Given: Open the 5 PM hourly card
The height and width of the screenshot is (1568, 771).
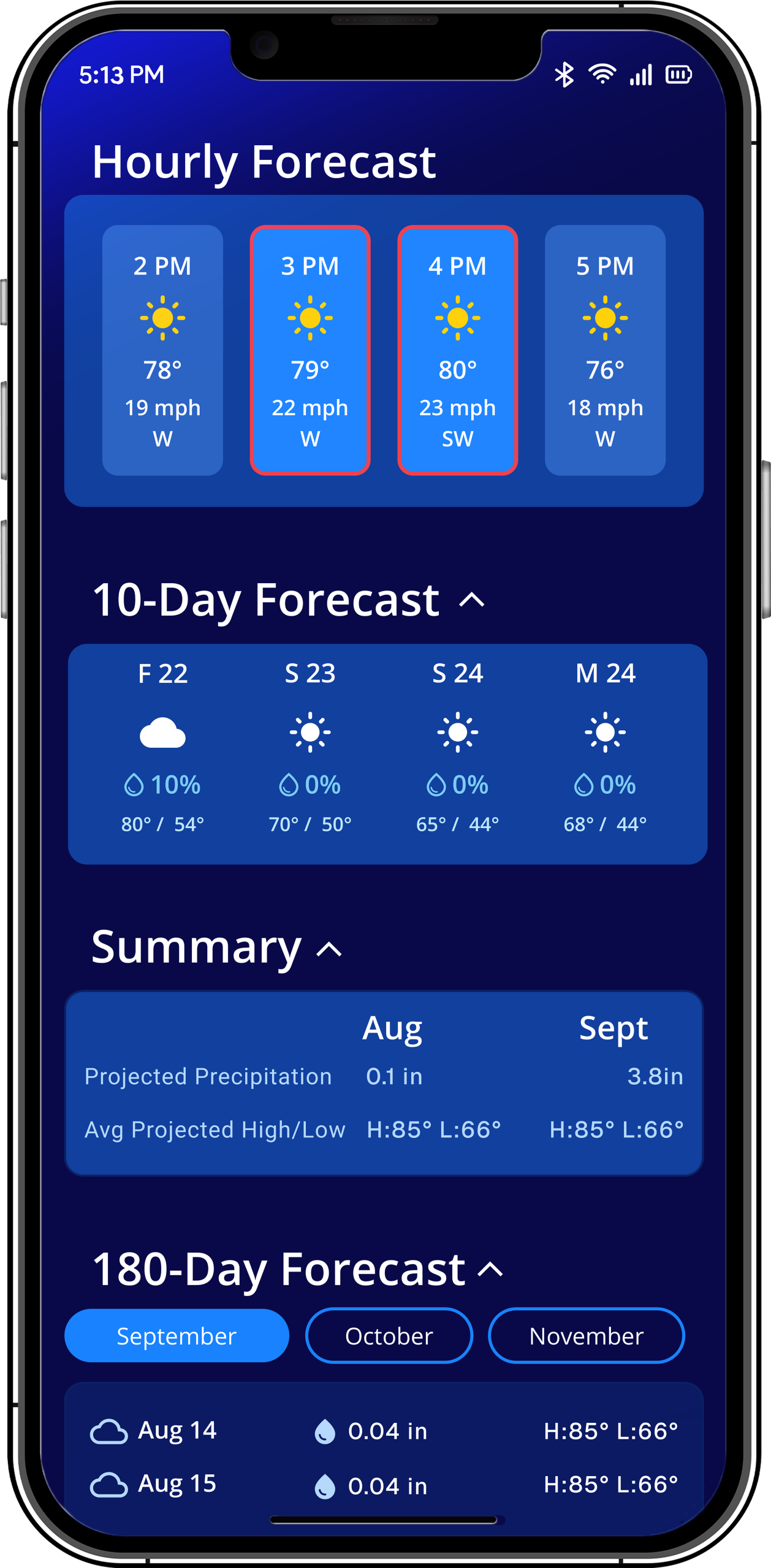Looking at the screenshot, I should click(605, 350).
